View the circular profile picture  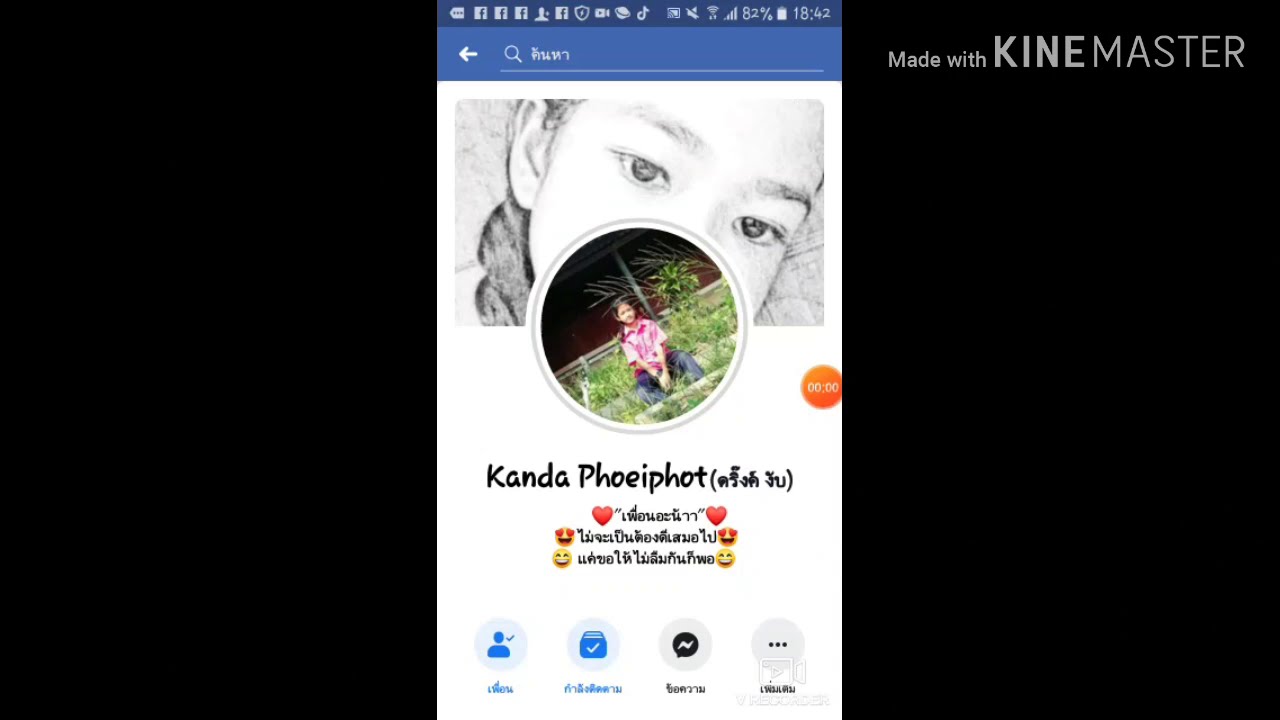coord(640,327)
